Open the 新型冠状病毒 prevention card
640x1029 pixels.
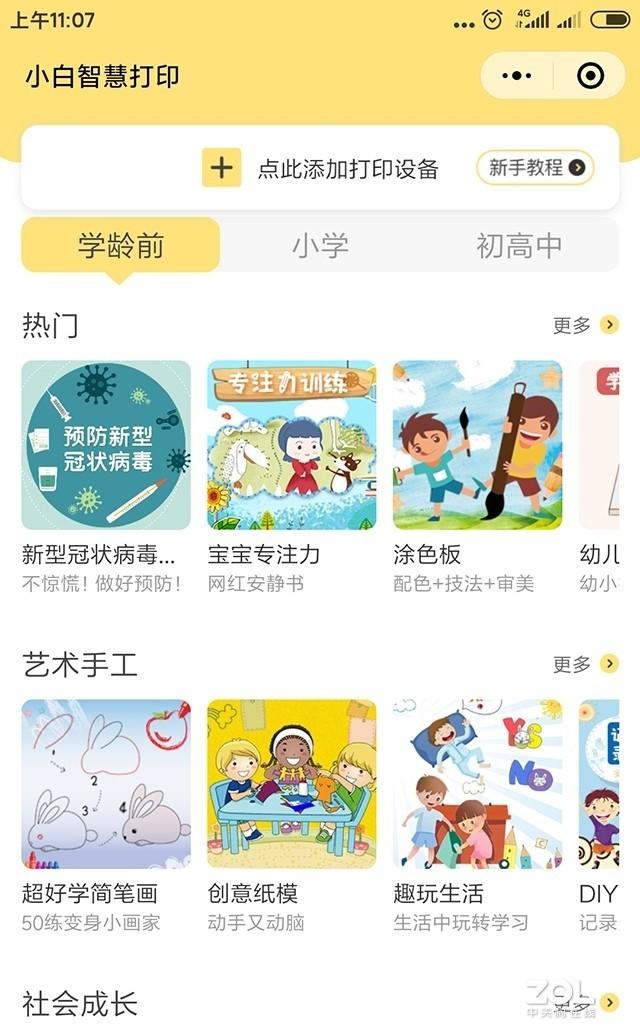click(x=106, y=445)
